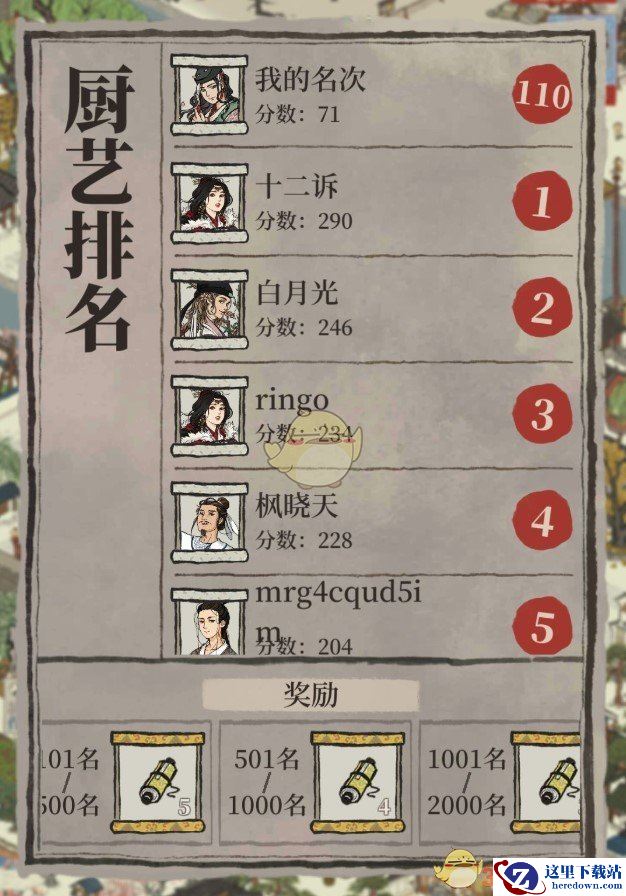
Task: View my own rank entry 我的名次
Action: pos(370,95)
